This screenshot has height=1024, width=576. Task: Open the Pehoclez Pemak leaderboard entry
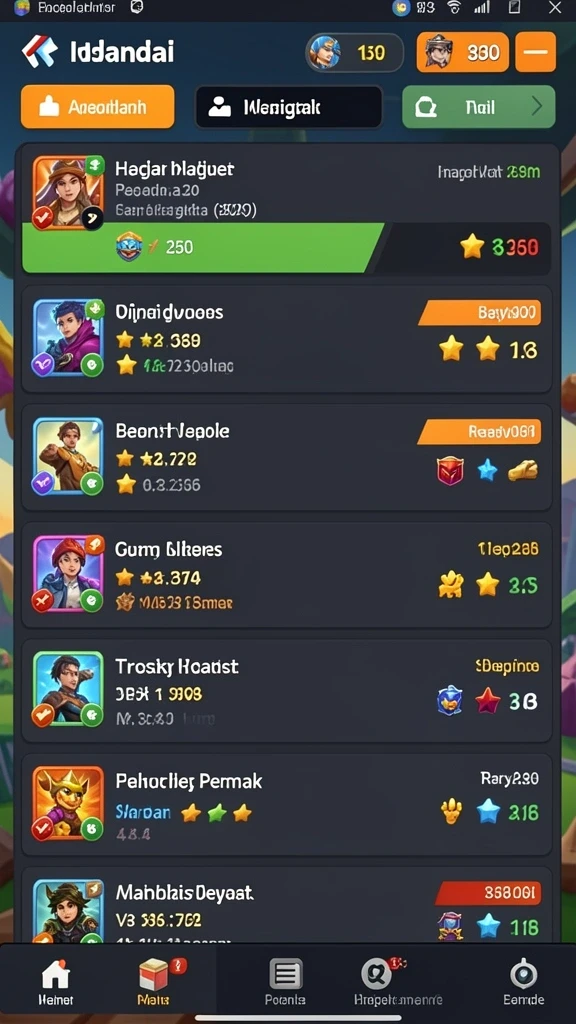point(287,805)
